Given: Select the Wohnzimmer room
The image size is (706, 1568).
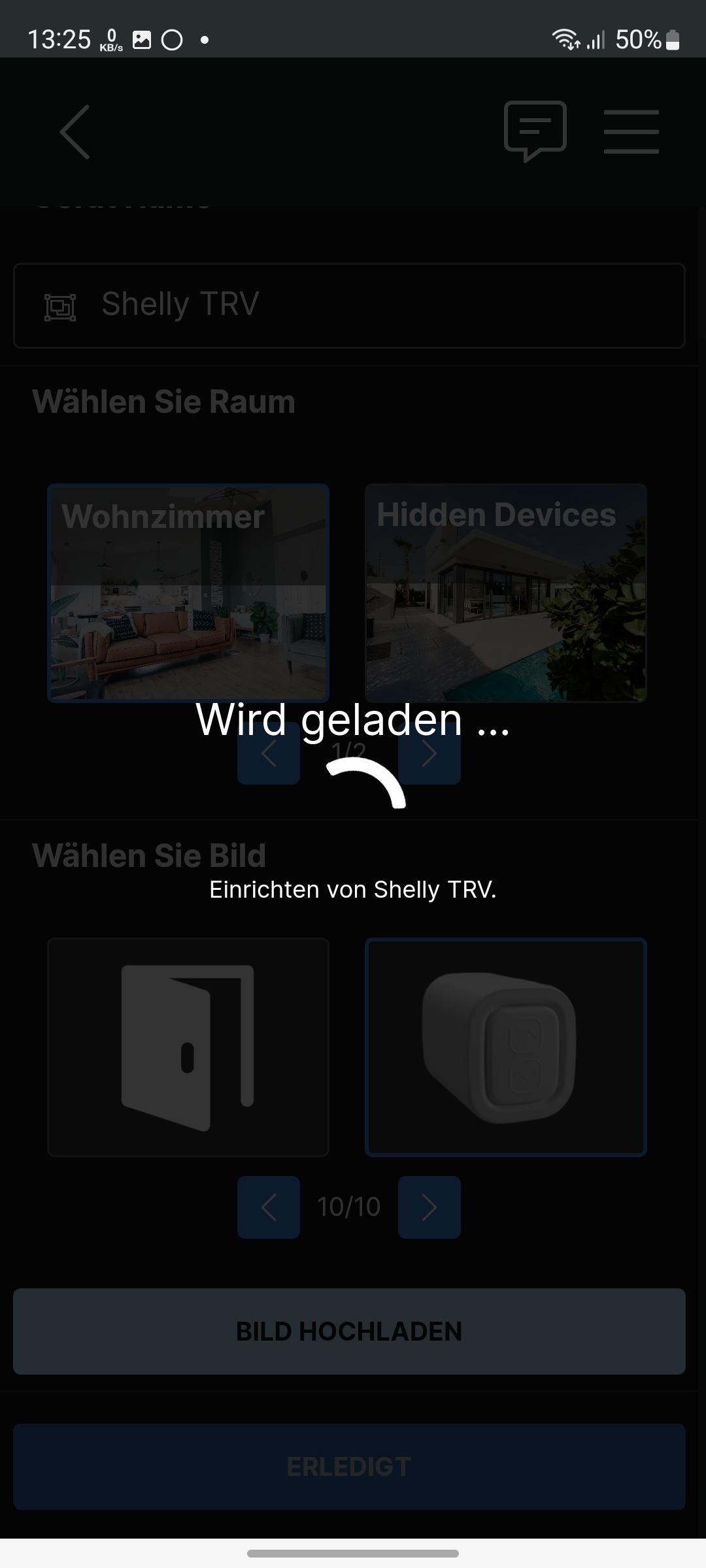Looking at the screenshot, I should tap(188, 593).
